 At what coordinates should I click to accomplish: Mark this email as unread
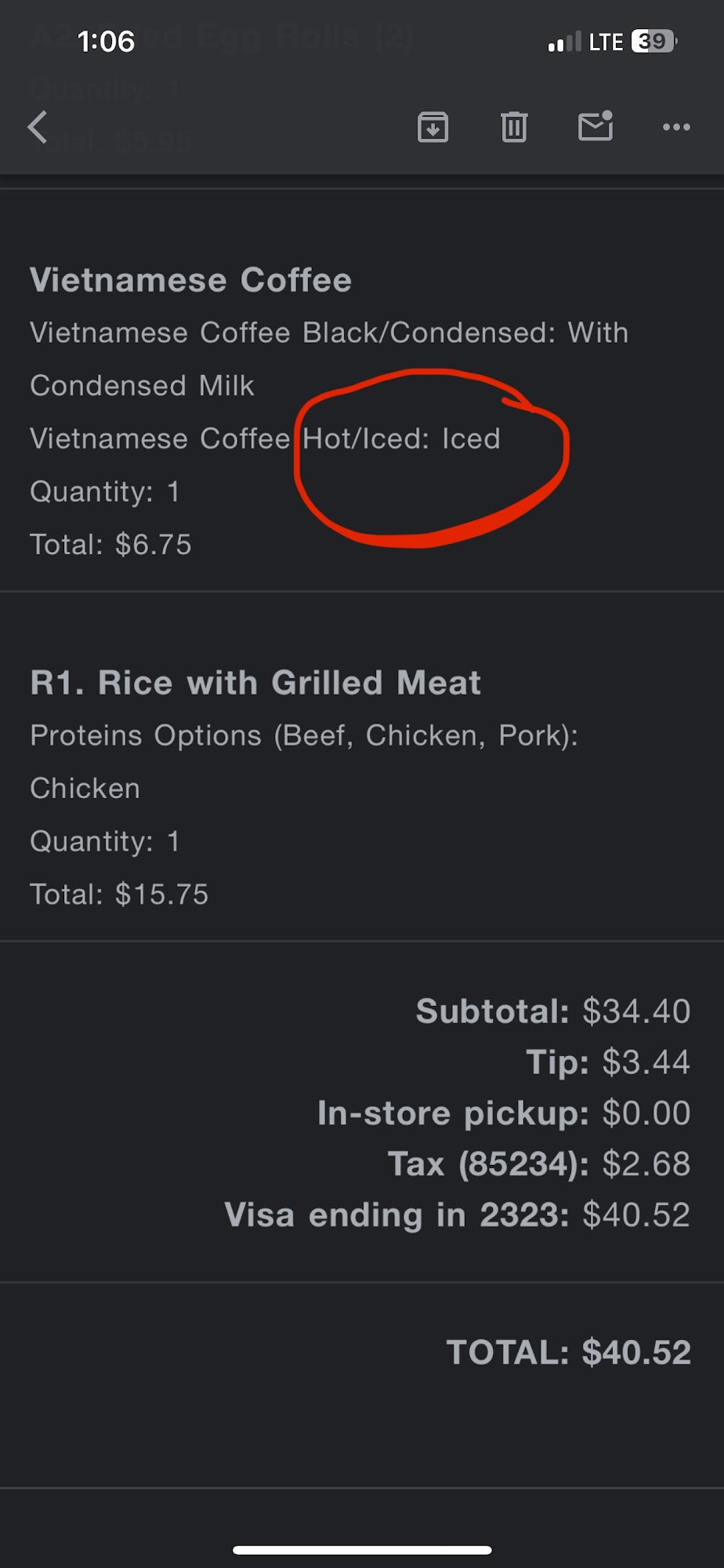[595, 126]
